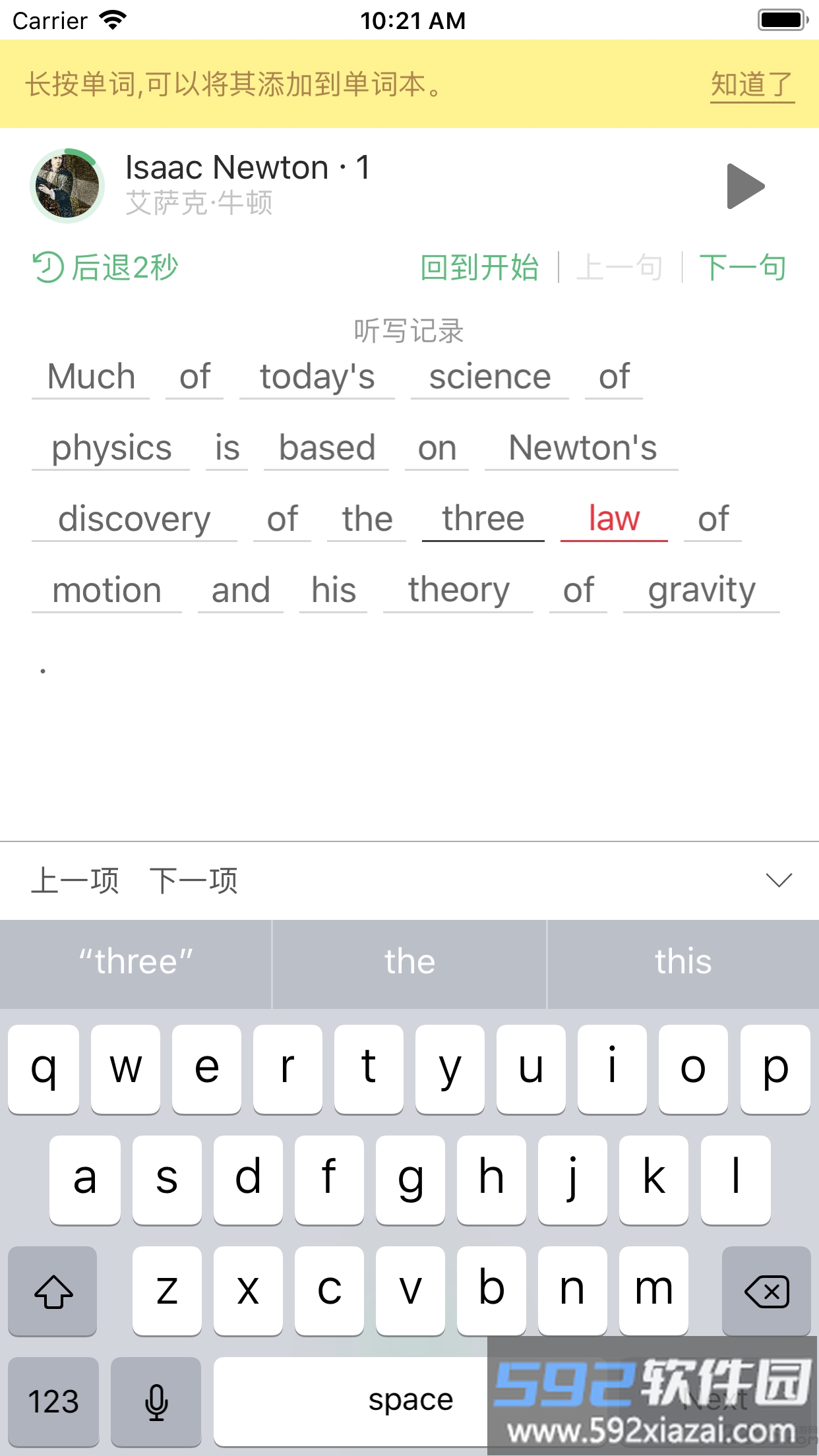Move to next item with 下一项
Screen dimensions: 819x1456
[x=193, y=881]
